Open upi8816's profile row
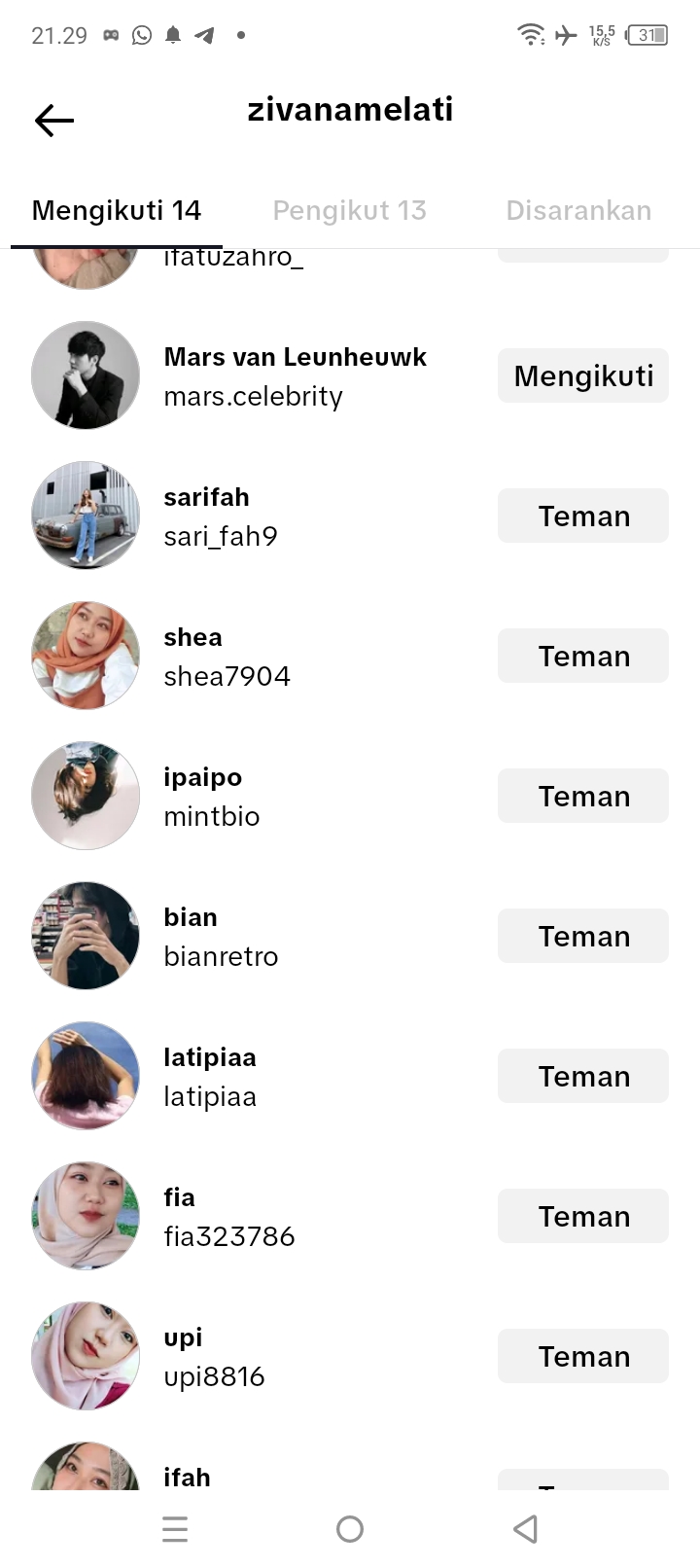700x1568 pixels. pyautogui.click(x=214, y=1357)
